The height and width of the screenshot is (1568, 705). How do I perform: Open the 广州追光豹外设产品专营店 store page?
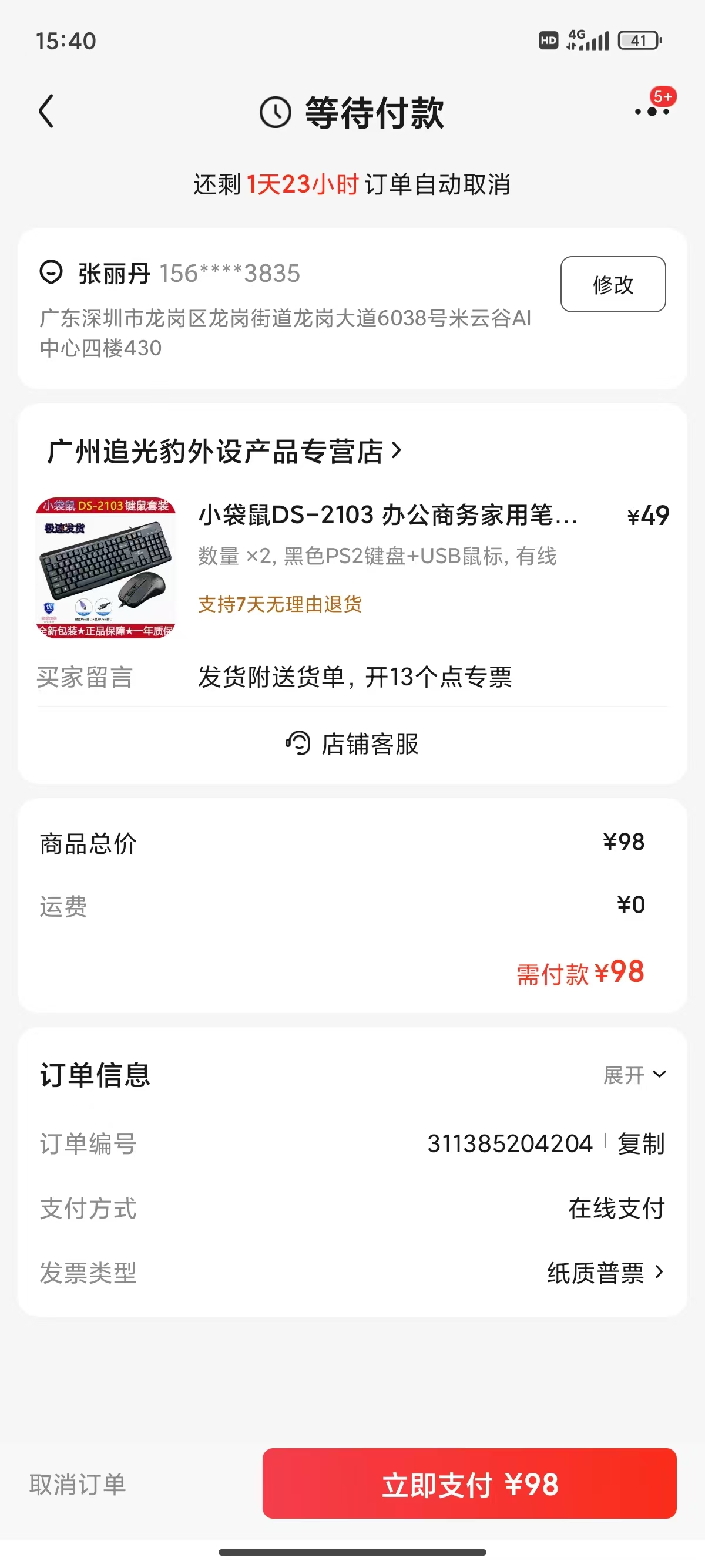[224, 452]
